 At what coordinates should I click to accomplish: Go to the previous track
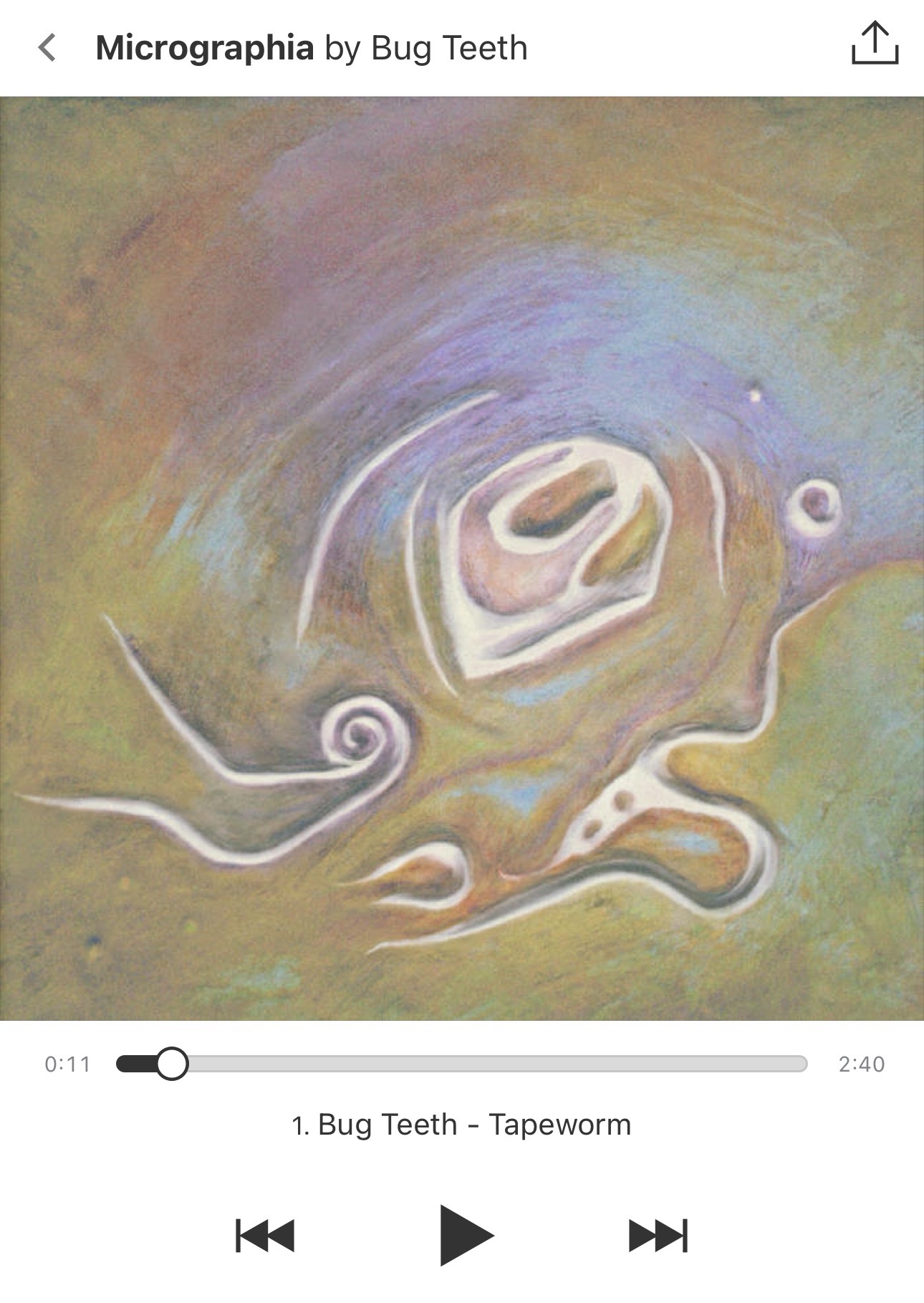coord(265,1235)
